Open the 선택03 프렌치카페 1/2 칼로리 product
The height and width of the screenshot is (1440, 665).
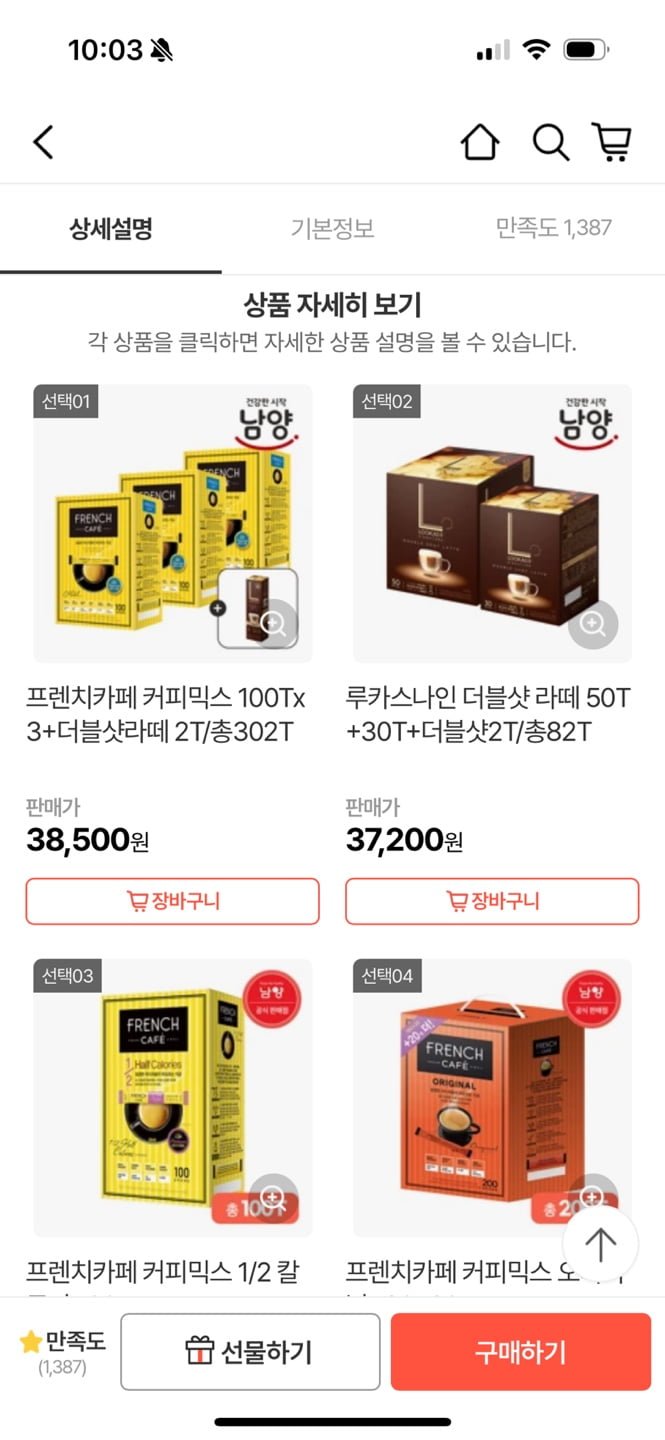(x=173, y=1097)
